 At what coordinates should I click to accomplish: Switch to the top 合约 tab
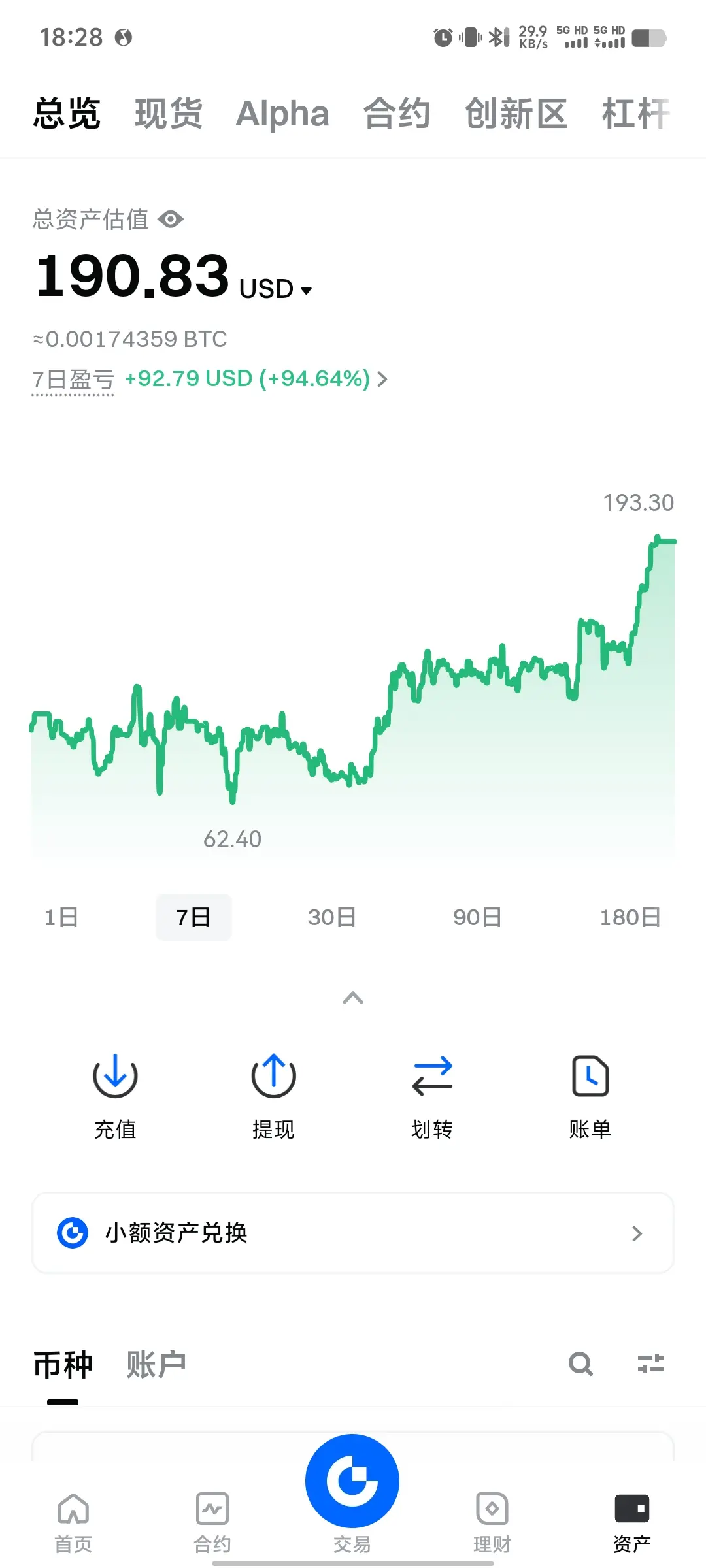tap(397, 114)
